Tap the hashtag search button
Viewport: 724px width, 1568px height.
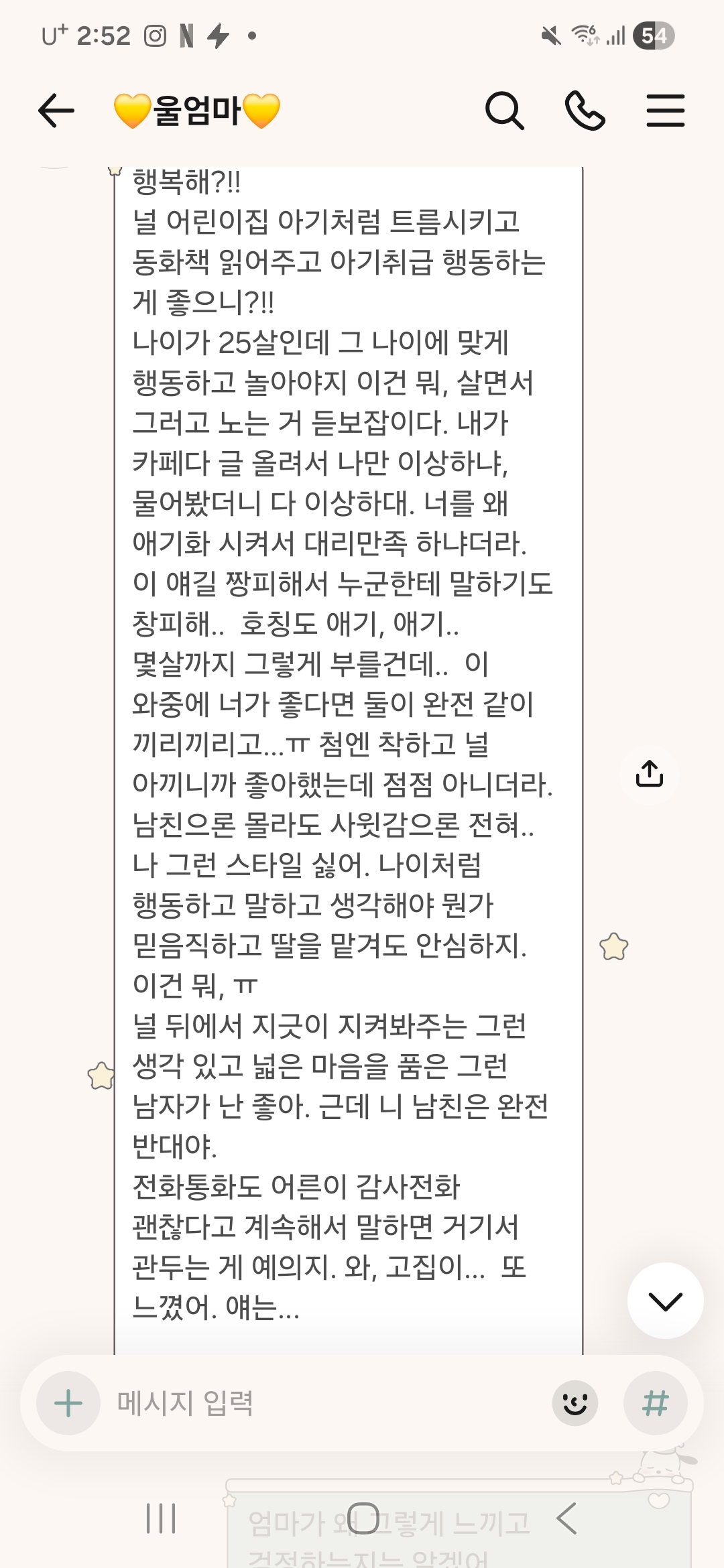click(x=655, y=1402)
